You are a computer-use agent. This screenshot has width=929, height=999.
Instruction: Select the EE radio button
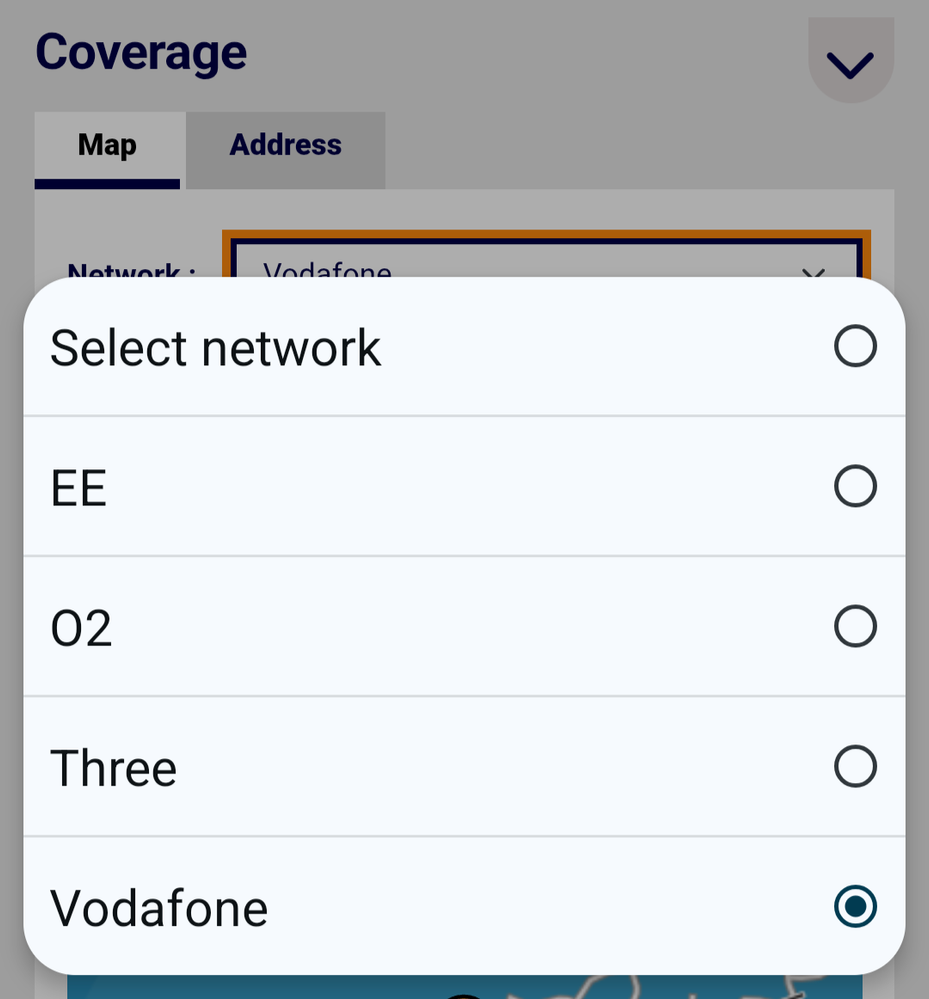pyautogui.click(x=855, y=487)
